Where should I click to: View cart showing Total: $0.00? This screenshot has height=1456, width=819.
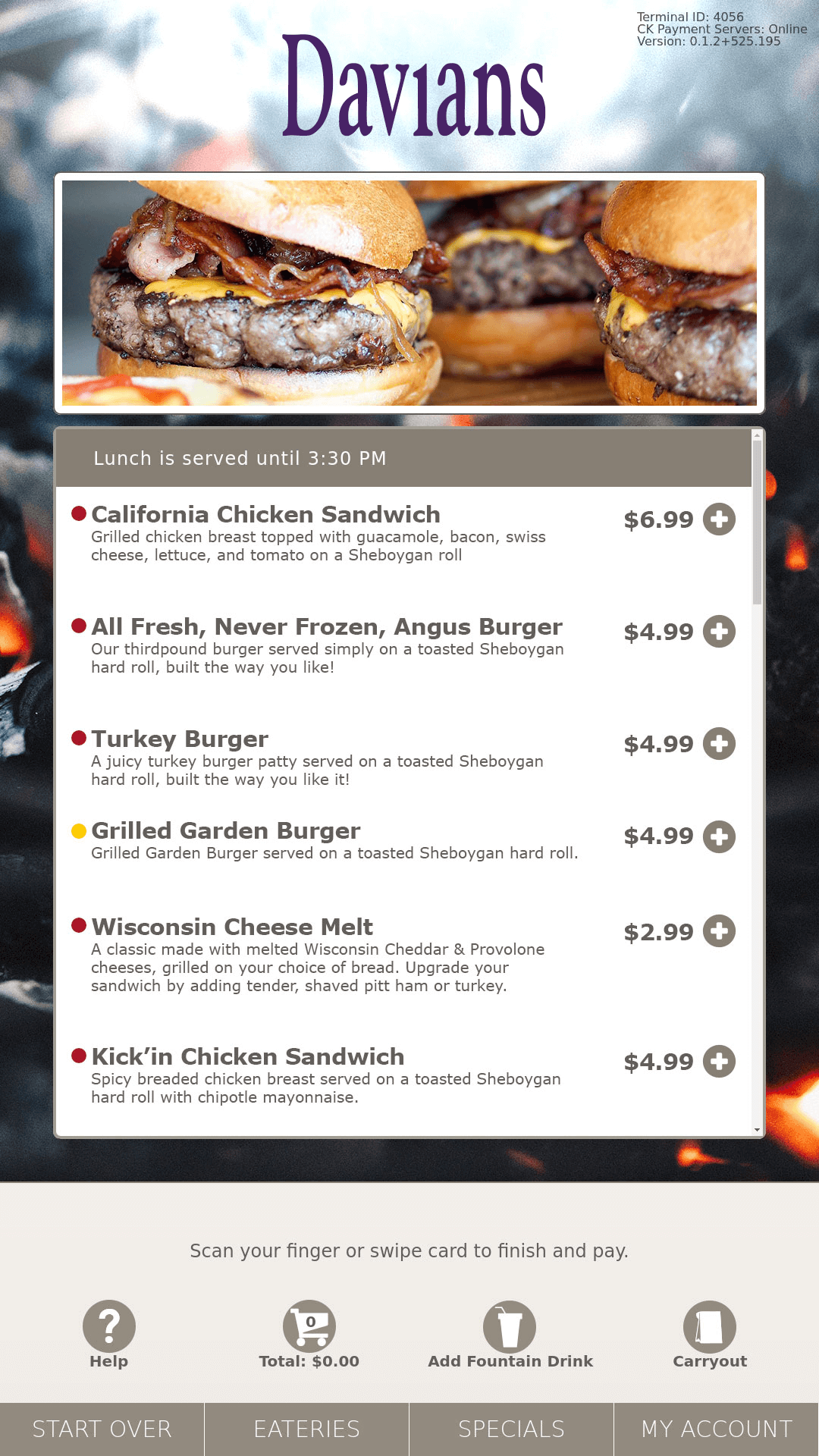(309, 1335)
